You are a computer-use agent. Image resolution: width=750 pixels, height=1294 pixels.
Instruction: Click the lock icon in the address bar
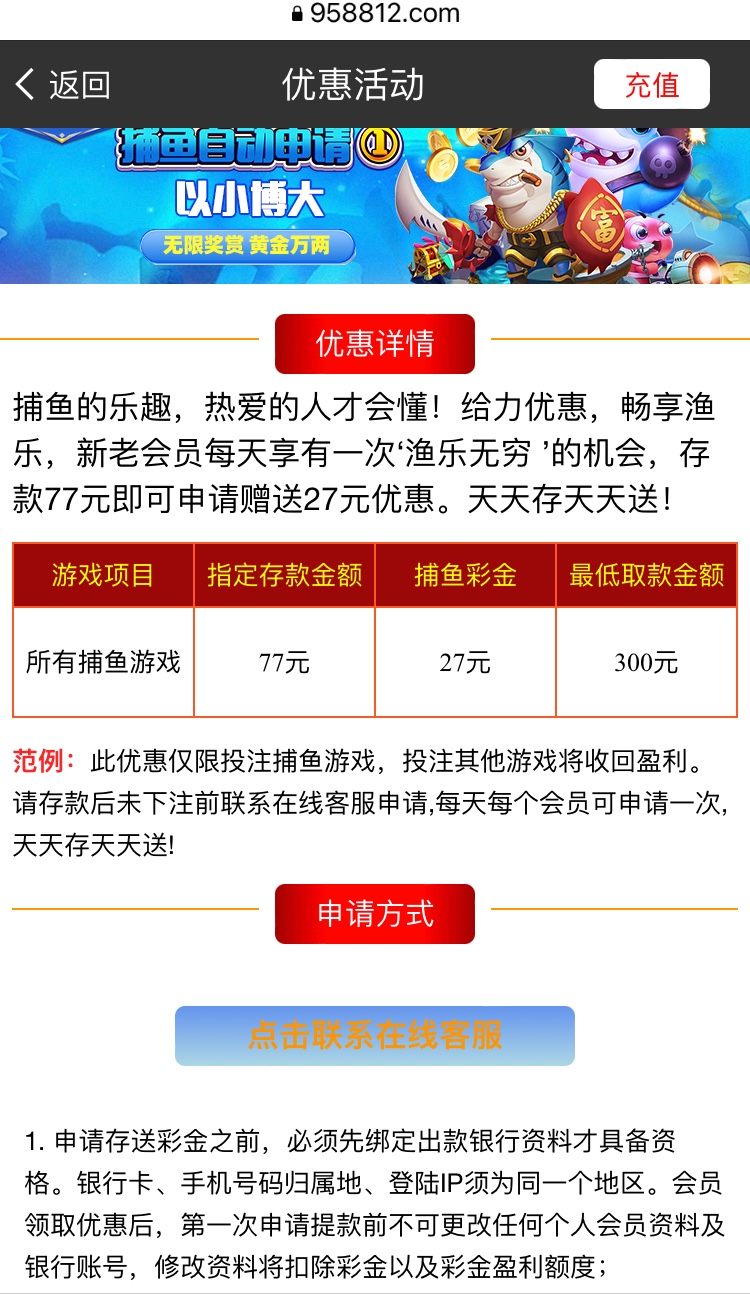click(x=296, y=13)
